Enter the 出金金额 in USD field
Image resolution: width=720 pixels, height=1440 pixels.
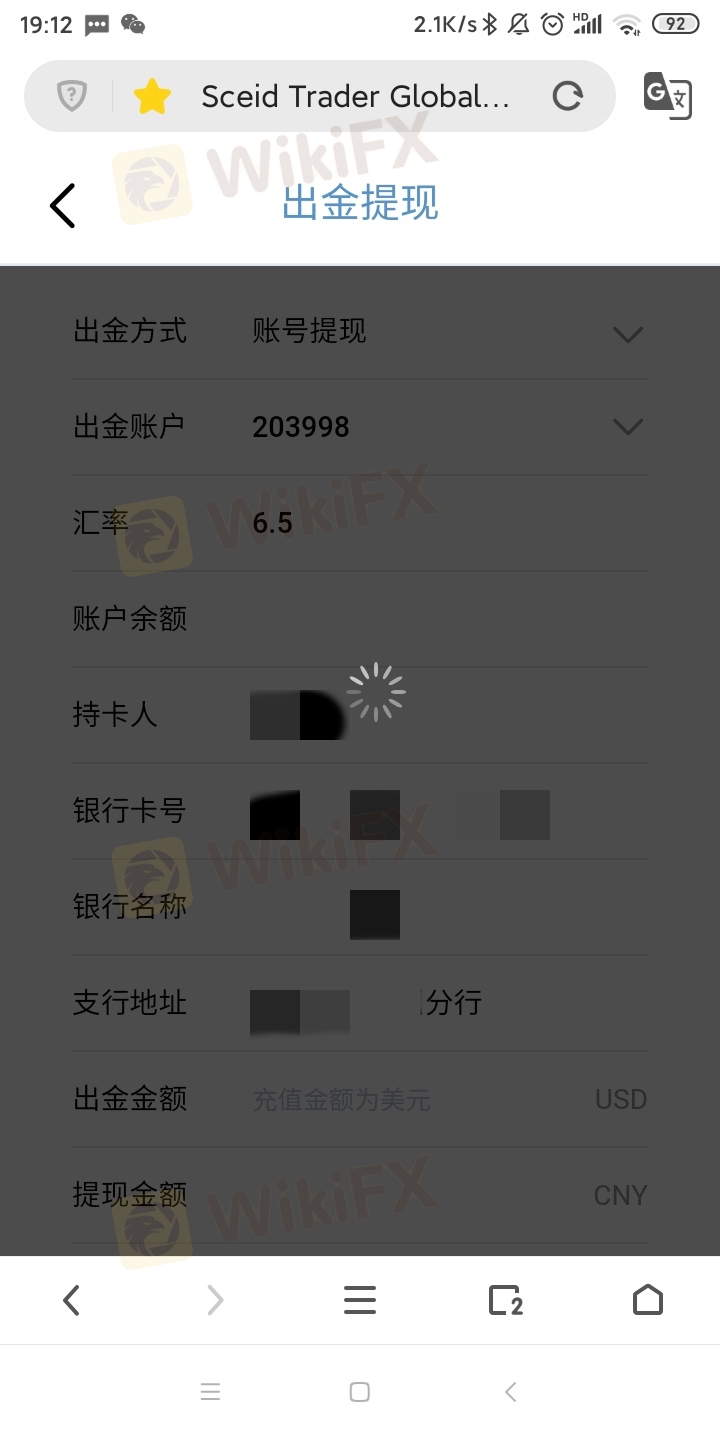[420, 1100]
